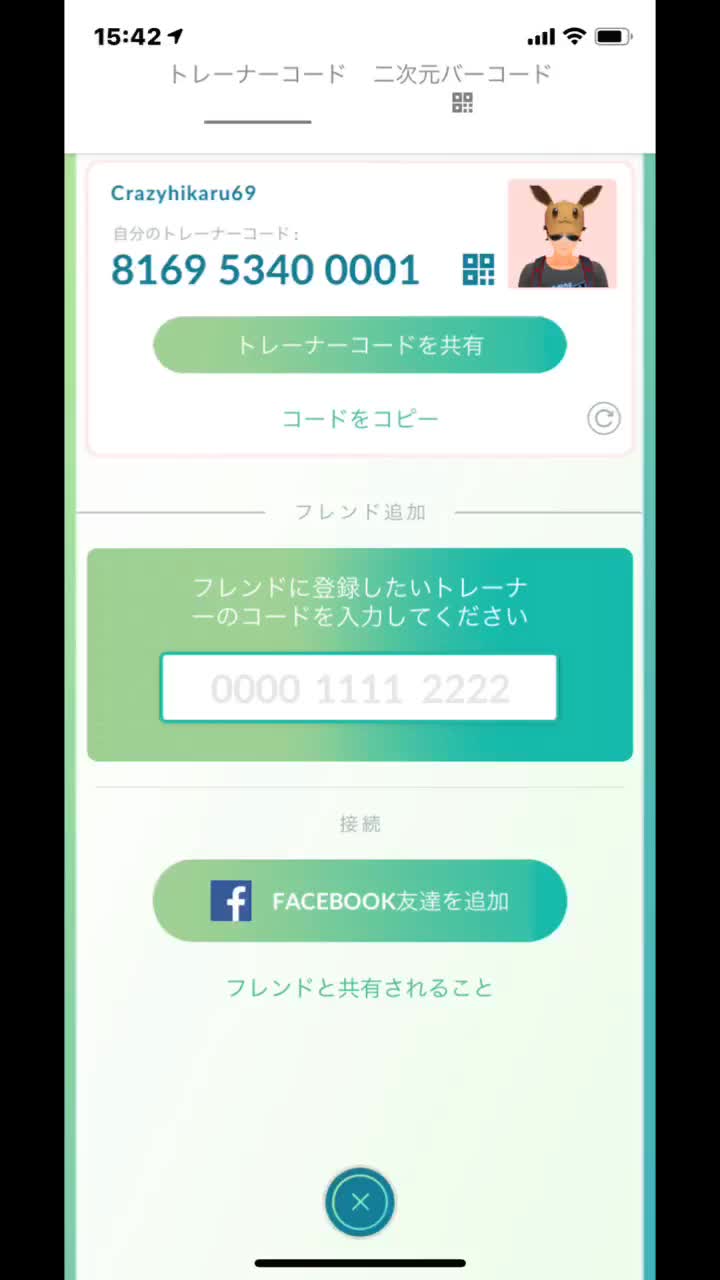Image resolution: width=720 pixels, height=1280 pixels.
Task: Copy the code via コードをコピー
Action: [x=360, y=418]
